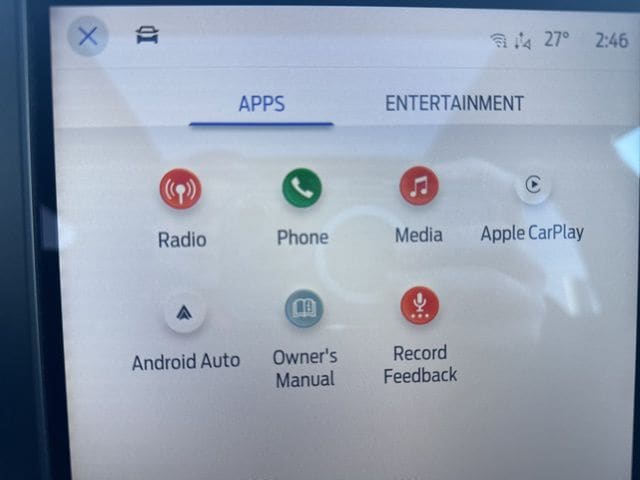Open vehicle settings car icon
Image resolution: width=640 pixels, height=480 pixels.
pyautogui.click(x=147, y=36)
